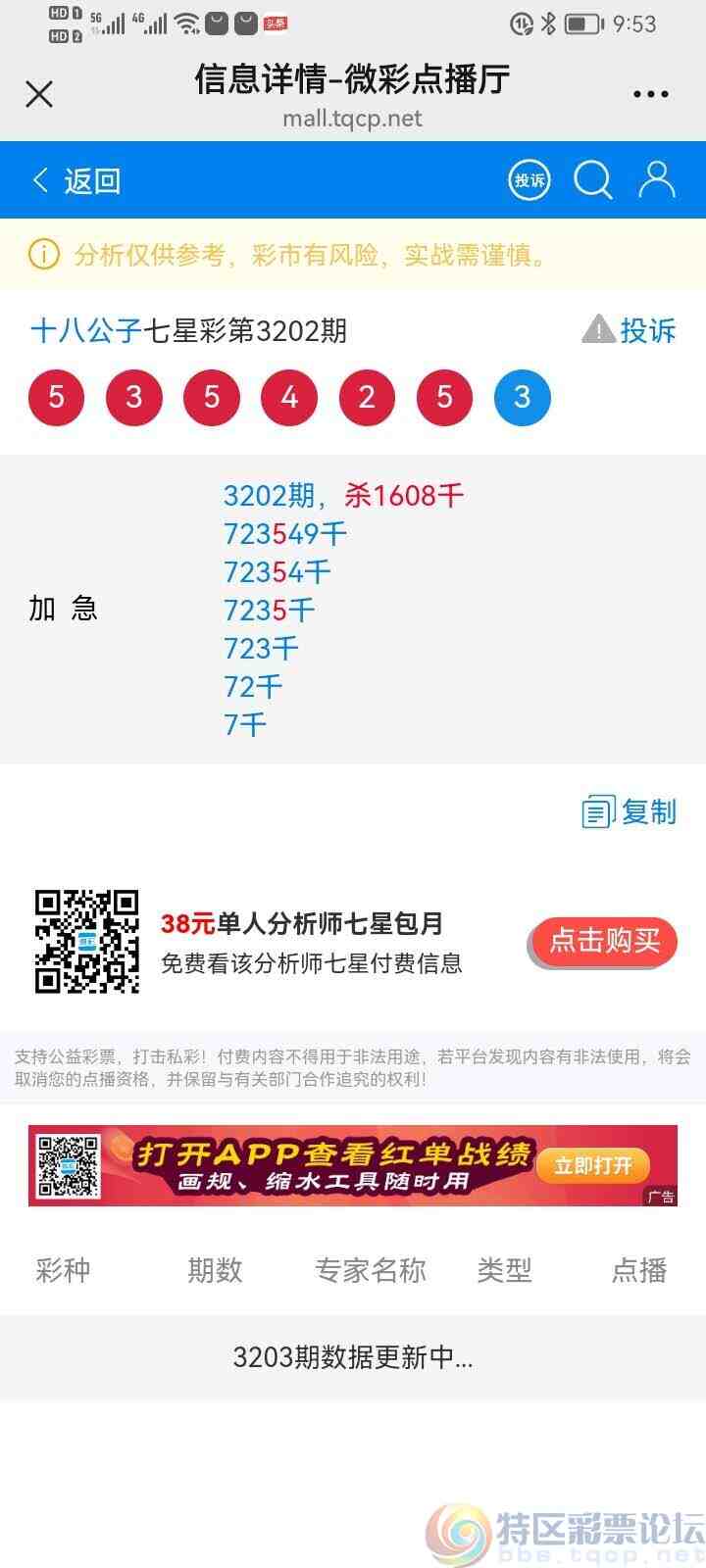The width and height of the screenshot is (706, 1568).
Task: Select the red ball showing number 4
Action: point(289,397)
